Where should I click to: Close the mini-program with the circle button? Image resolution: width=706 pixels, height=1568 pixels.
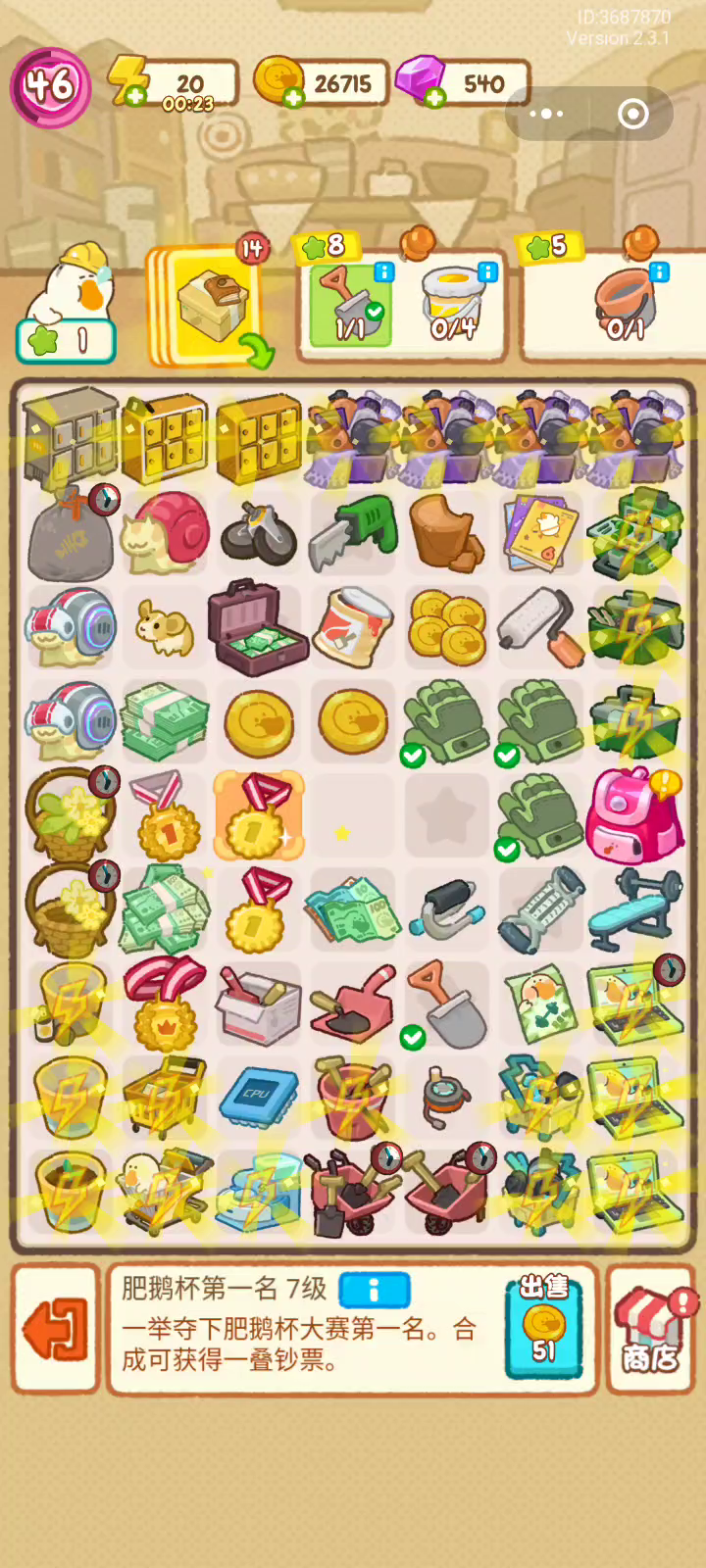[632, 115]
